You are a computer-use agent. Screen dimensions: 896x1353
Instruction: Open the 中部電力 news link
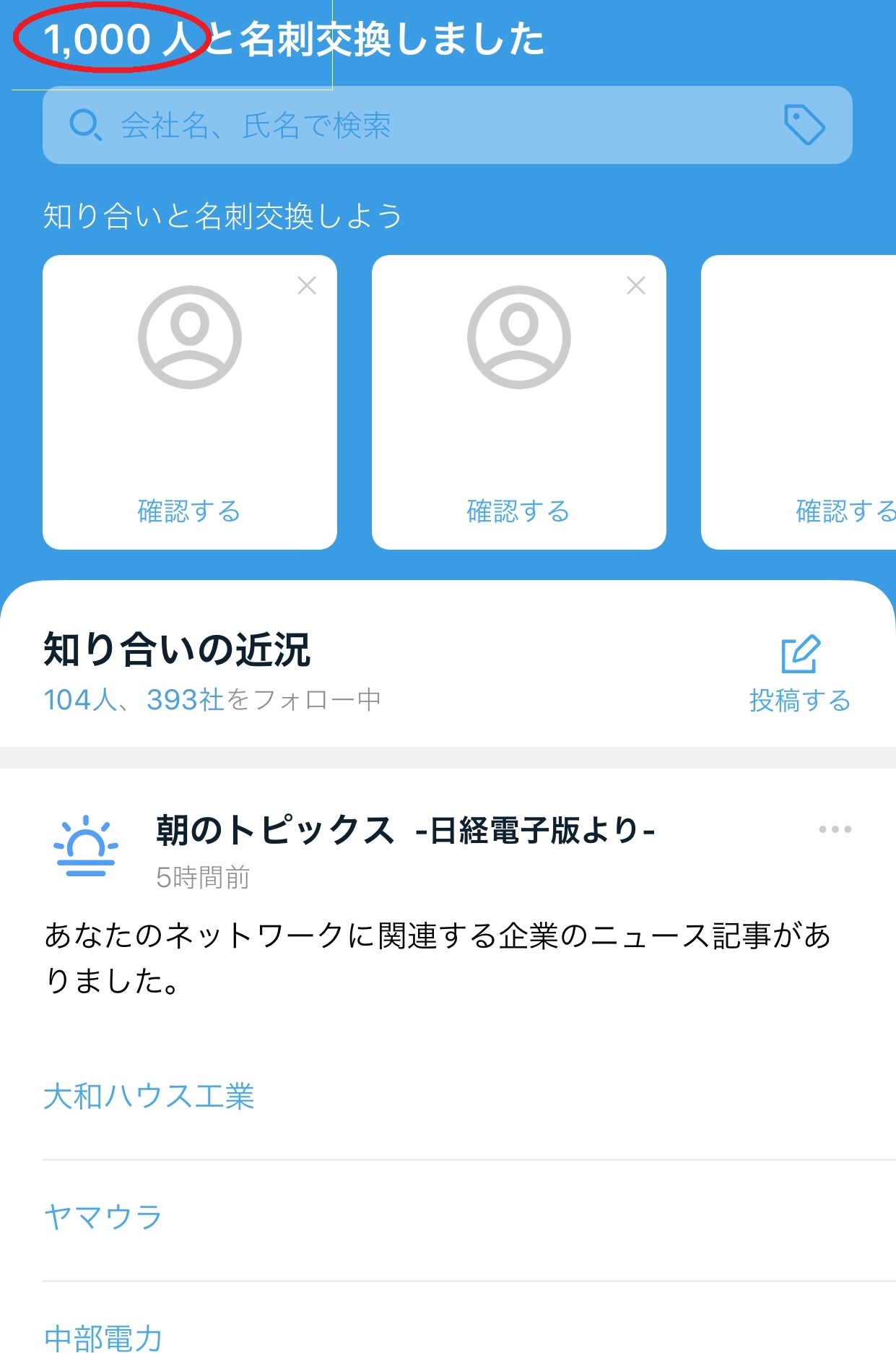click(103, 1338)
